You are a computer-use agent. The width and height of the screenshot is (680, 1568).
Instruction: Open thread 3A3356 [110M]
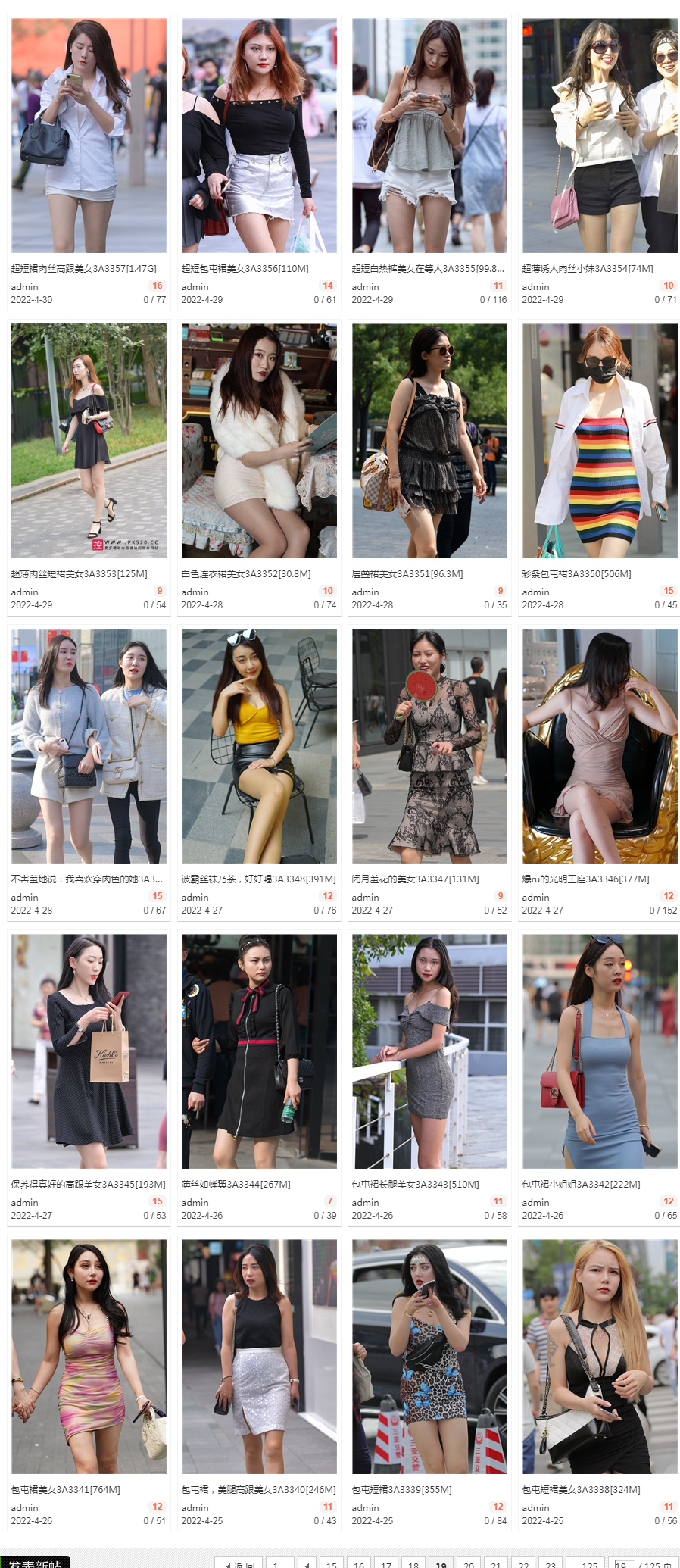(x=245, y=269)
